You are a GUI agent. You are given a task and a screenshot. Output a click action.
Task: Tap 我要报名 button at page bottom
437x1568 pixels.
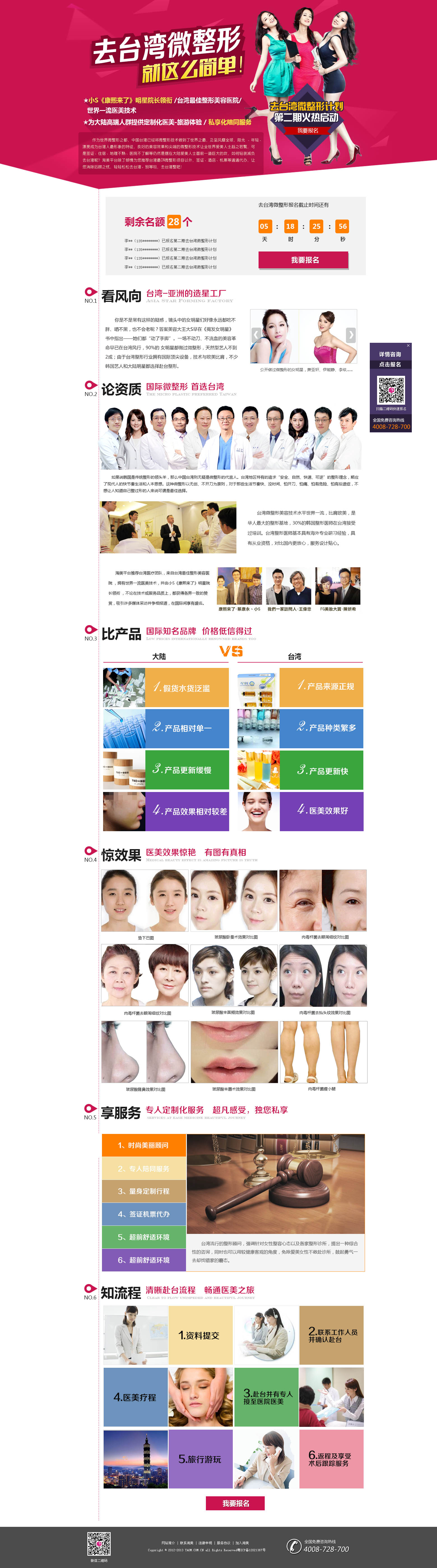click(x=235, y=1503)
